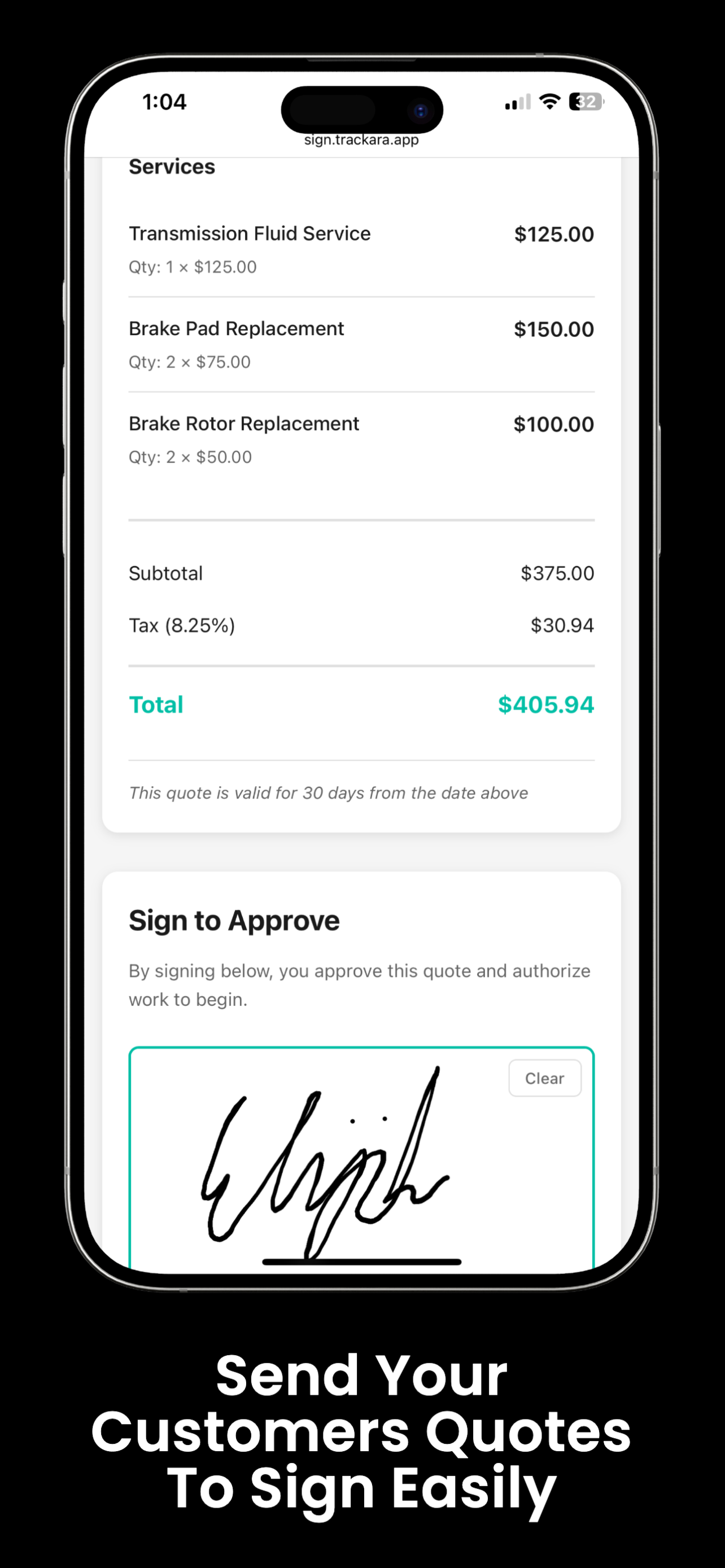Screen dimensions: 725x1568
Task: Select the clock showing 1:04
Action: point(164,102)
